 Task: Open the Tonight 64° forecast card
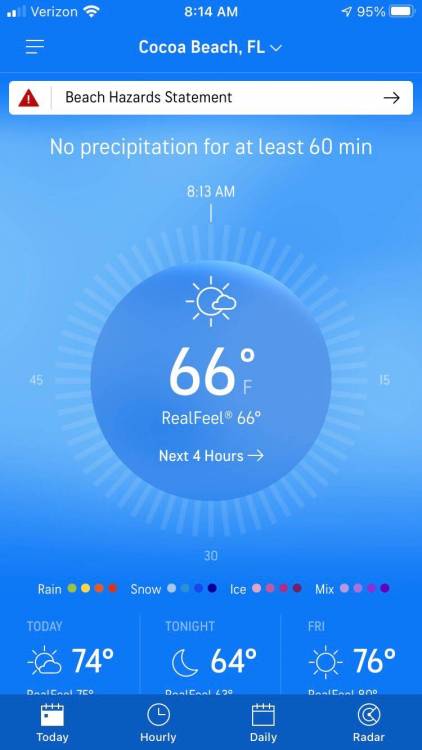(x=210, y=654)
